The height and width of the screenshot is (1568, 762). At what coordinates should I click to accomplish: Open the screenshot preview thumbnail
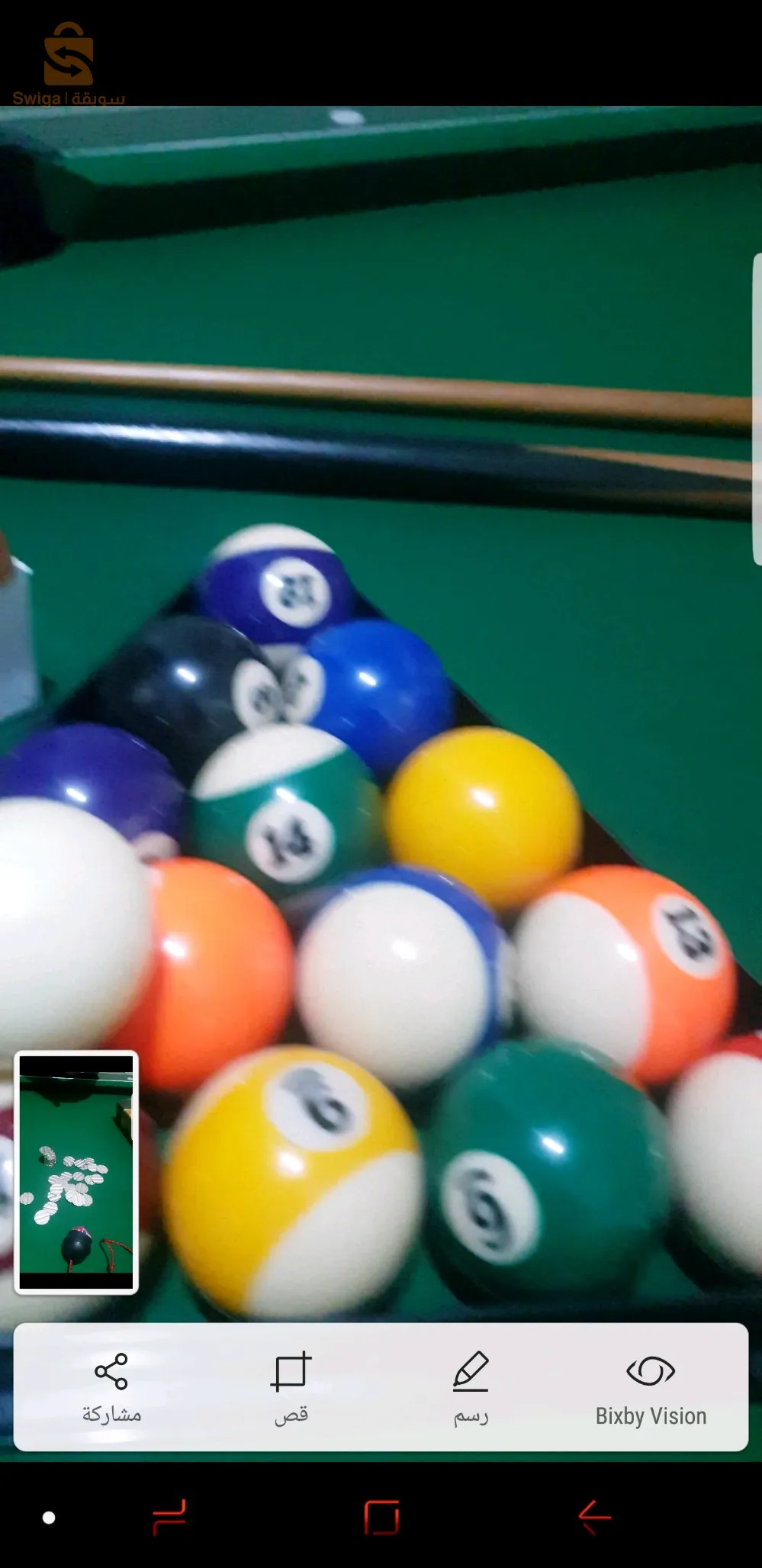(76, 1173)
